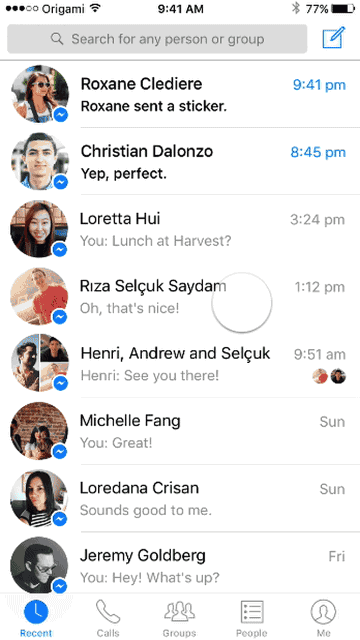Select the Recent tab
Screen dimensions: 360x640
[36, 617]
